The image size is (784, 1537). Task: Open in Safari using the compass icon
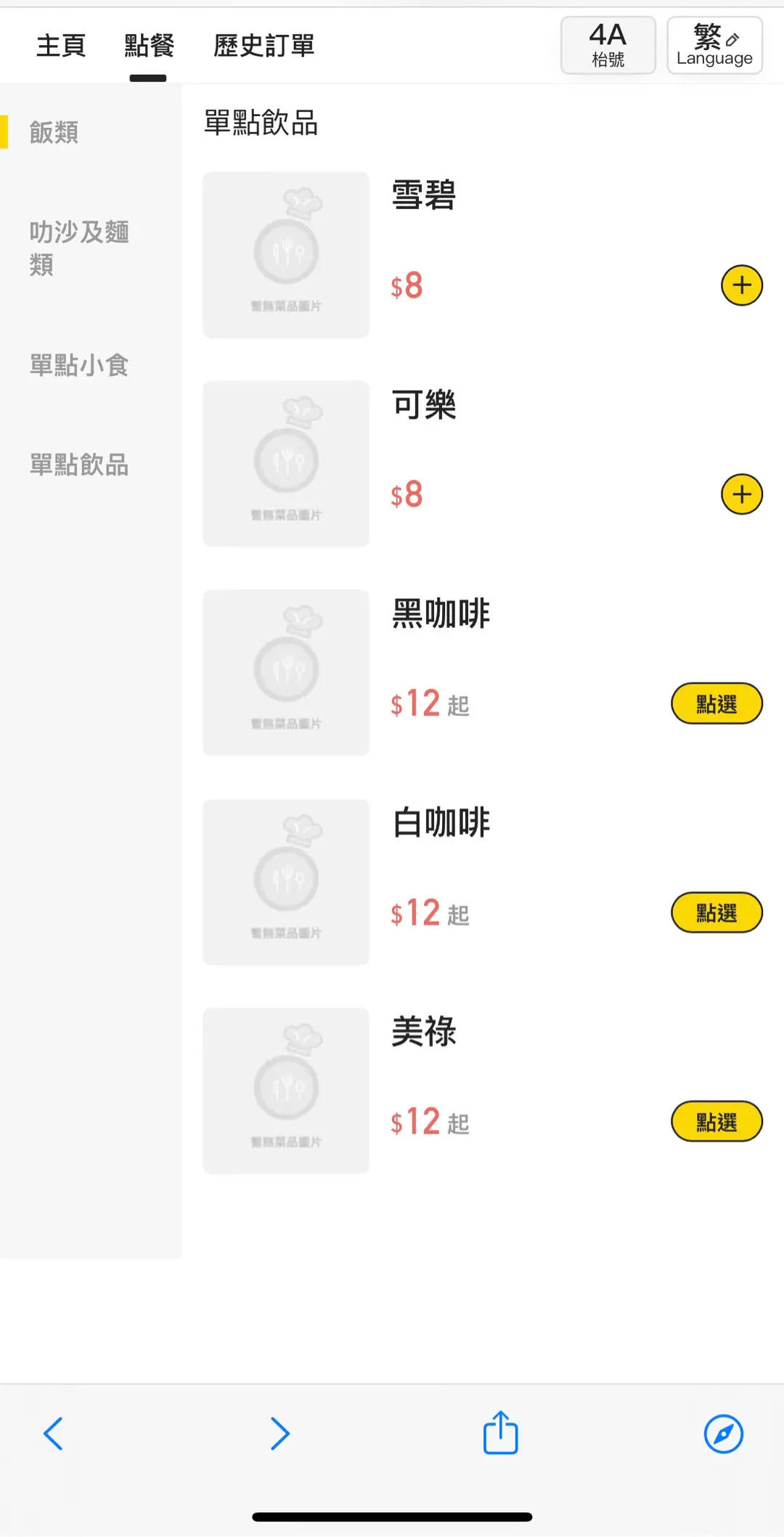click(x=724, y=1434)
